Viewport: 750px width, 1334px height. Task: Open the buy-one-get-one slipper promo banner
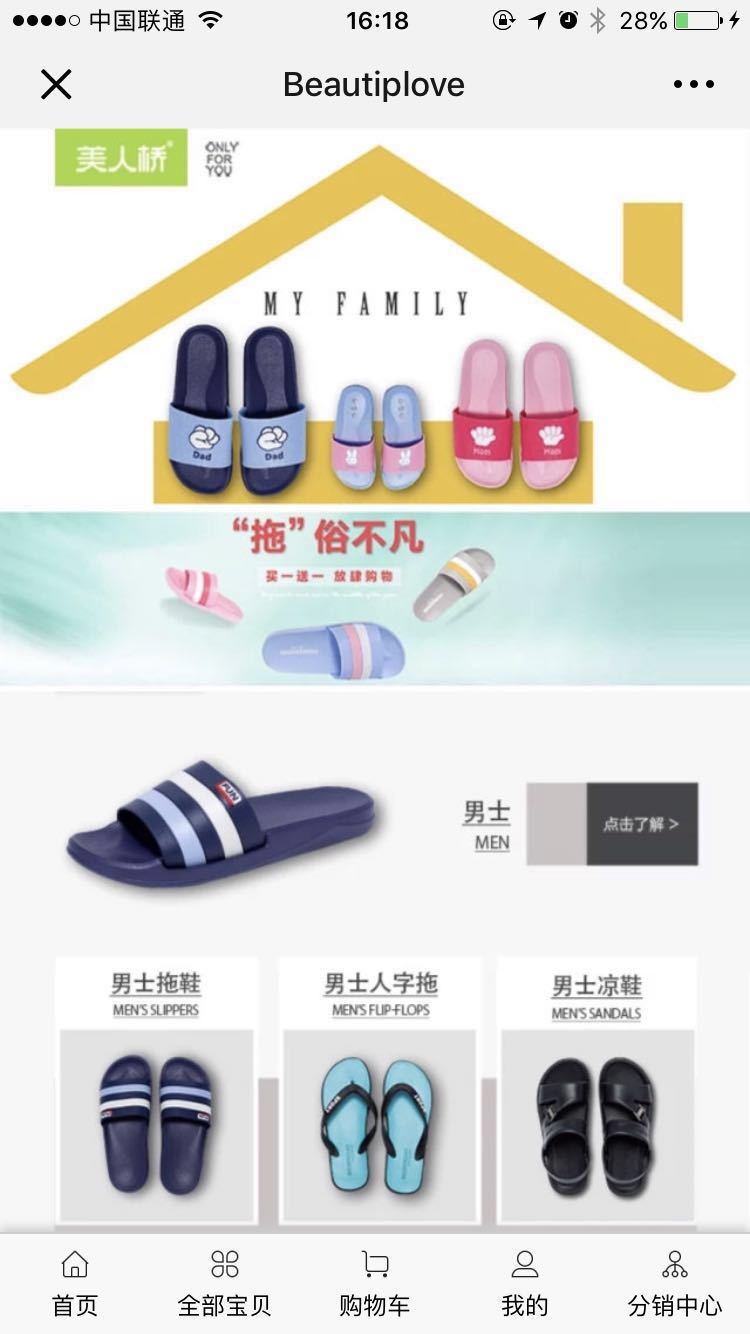coord(375,598)
